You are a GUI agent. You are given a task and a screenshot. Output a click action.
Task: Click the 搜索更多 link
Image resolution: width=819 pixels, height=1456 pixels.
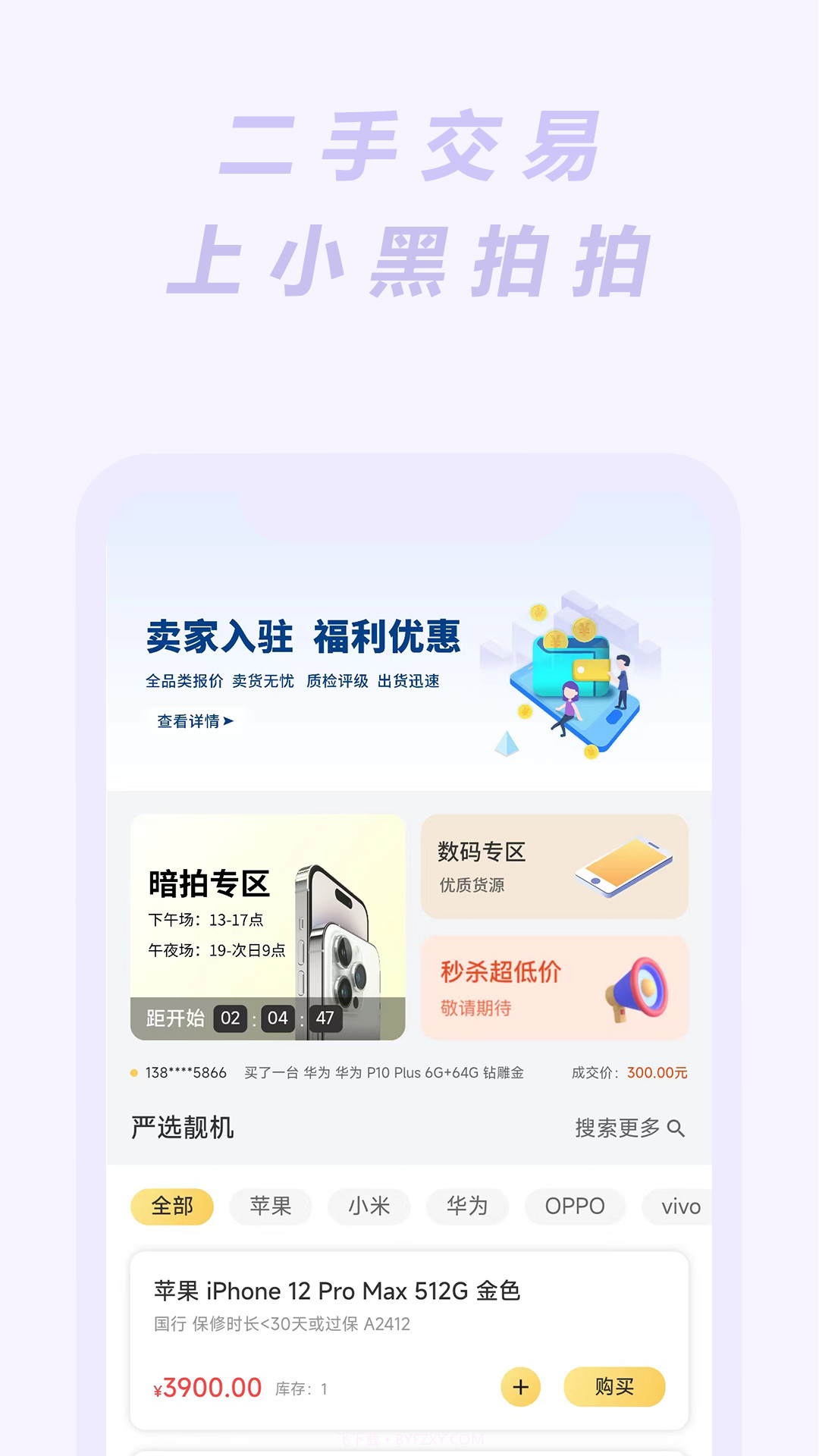[x=616, y=1128]
